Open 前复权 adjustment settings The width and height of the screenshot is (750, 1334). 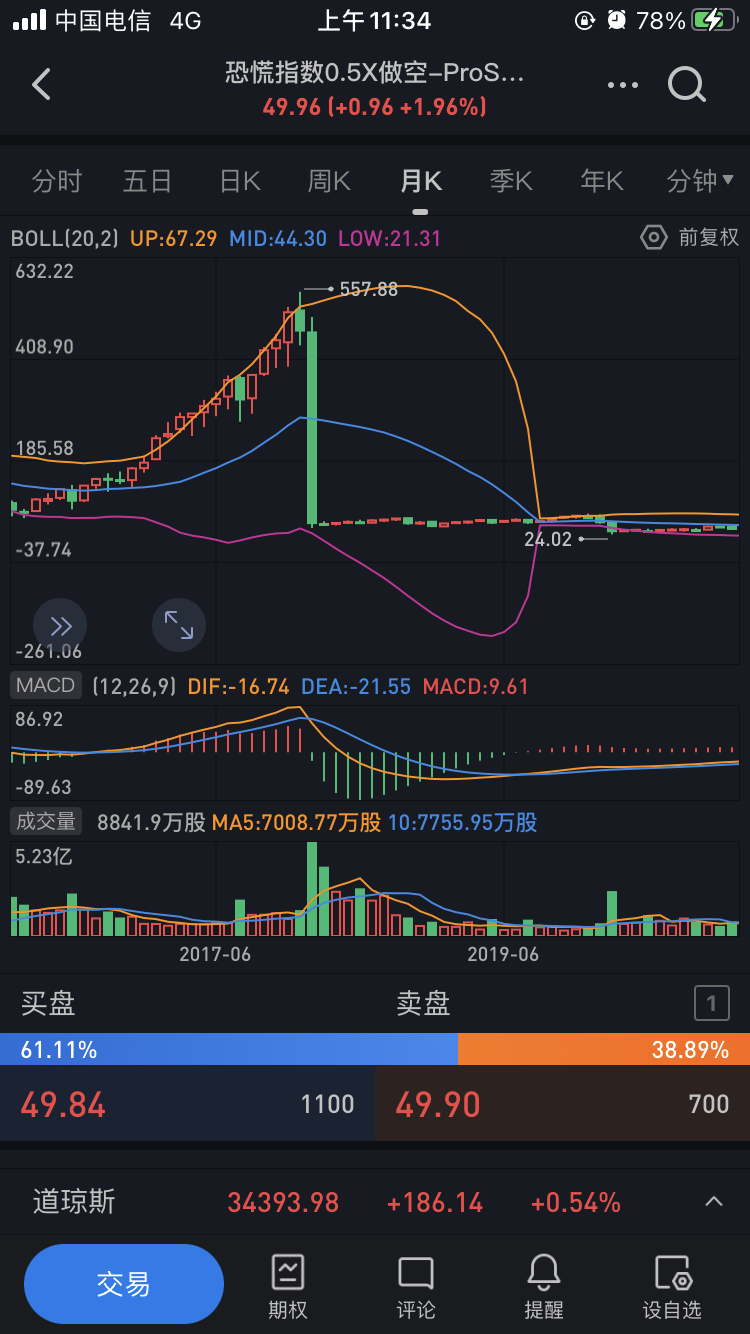coord(690,237)
